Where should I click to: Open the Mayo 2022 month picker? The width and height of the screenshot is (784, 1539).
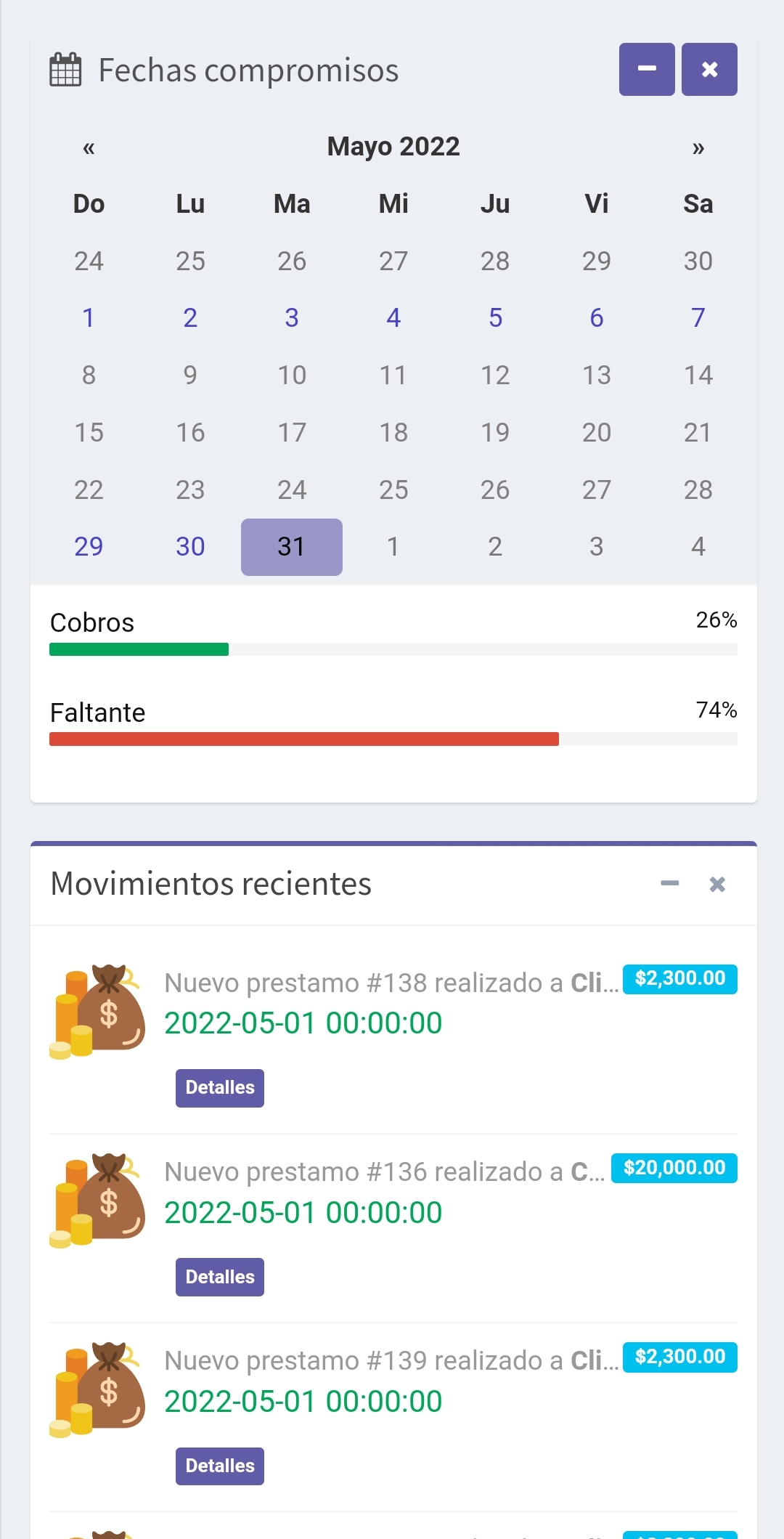pos(393,147)
